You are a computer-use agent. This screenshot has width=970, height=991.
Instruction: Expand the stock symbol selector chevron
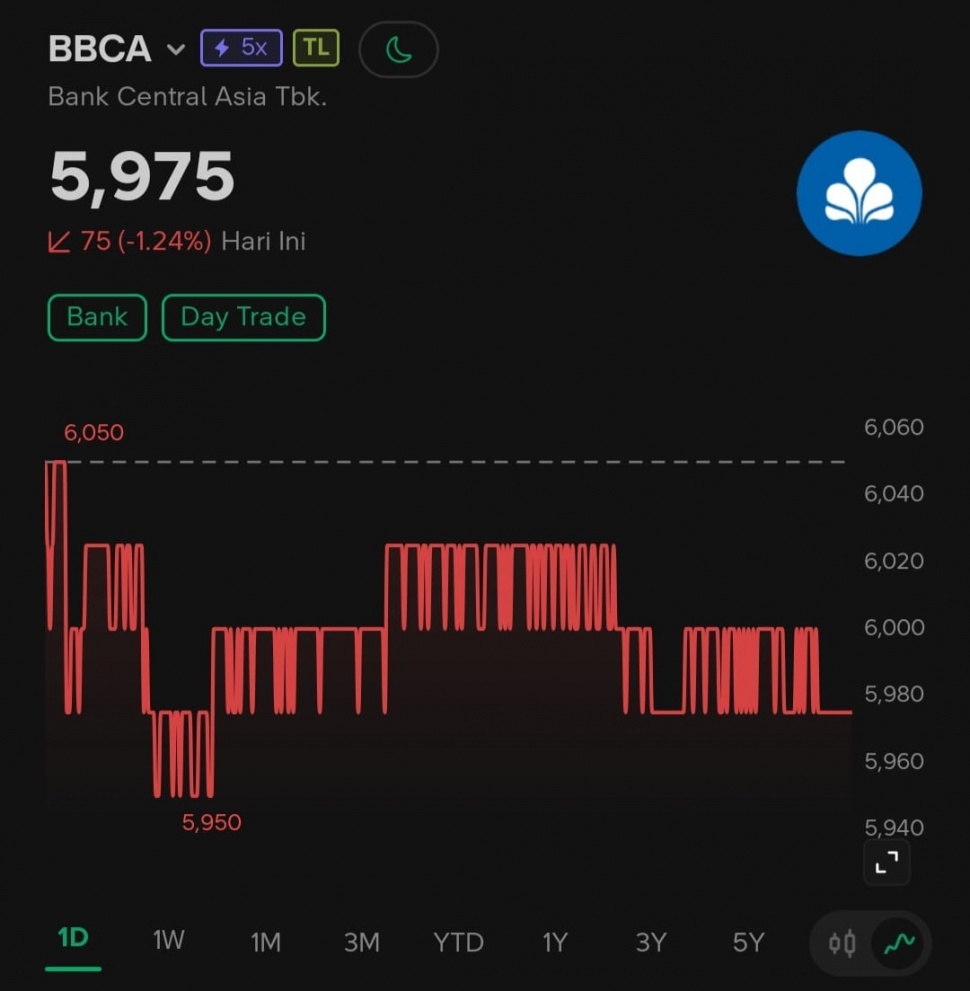click(x=176, y=49)
